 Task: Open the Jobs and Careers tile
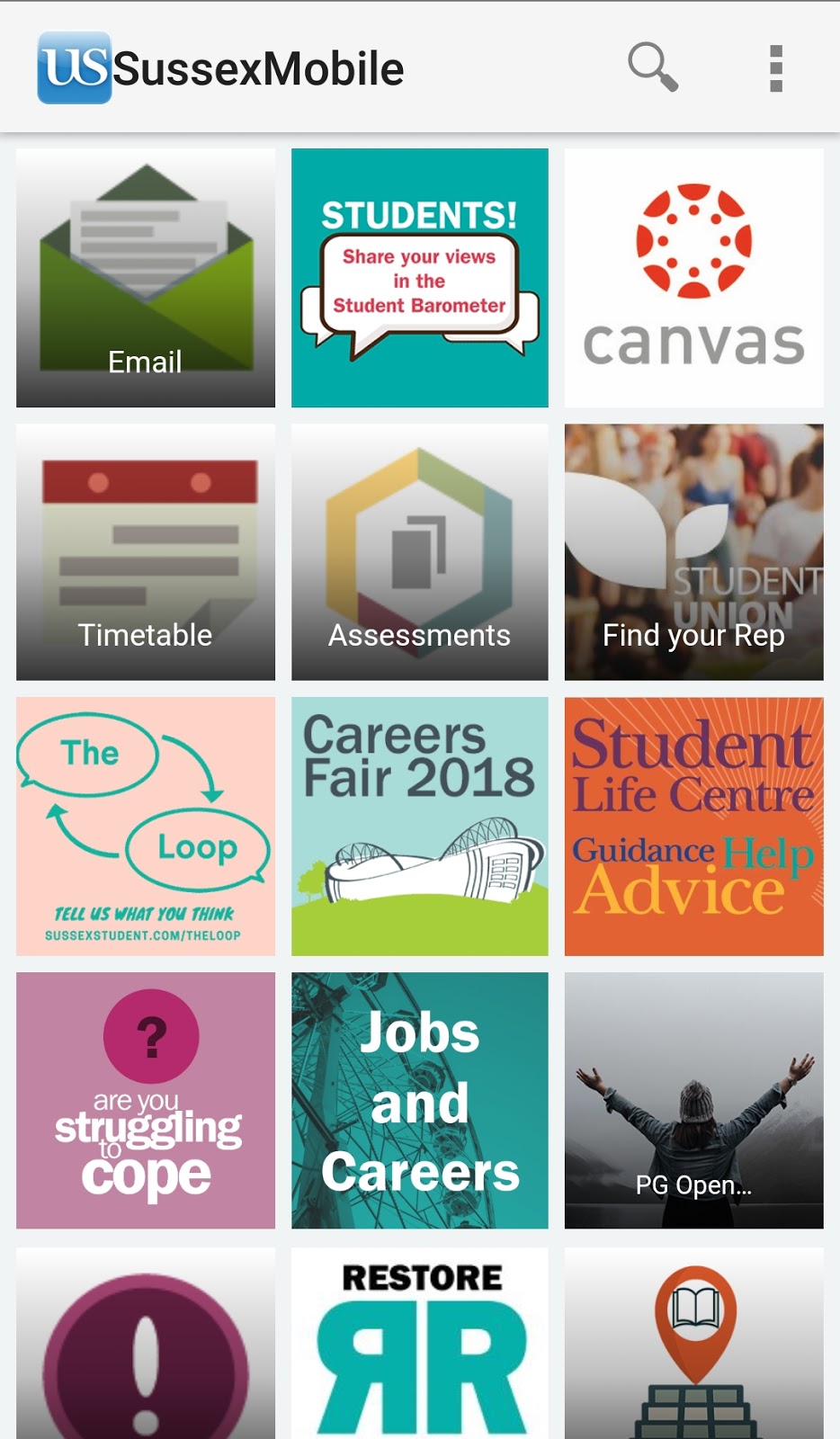click(x=419, y=1100)
